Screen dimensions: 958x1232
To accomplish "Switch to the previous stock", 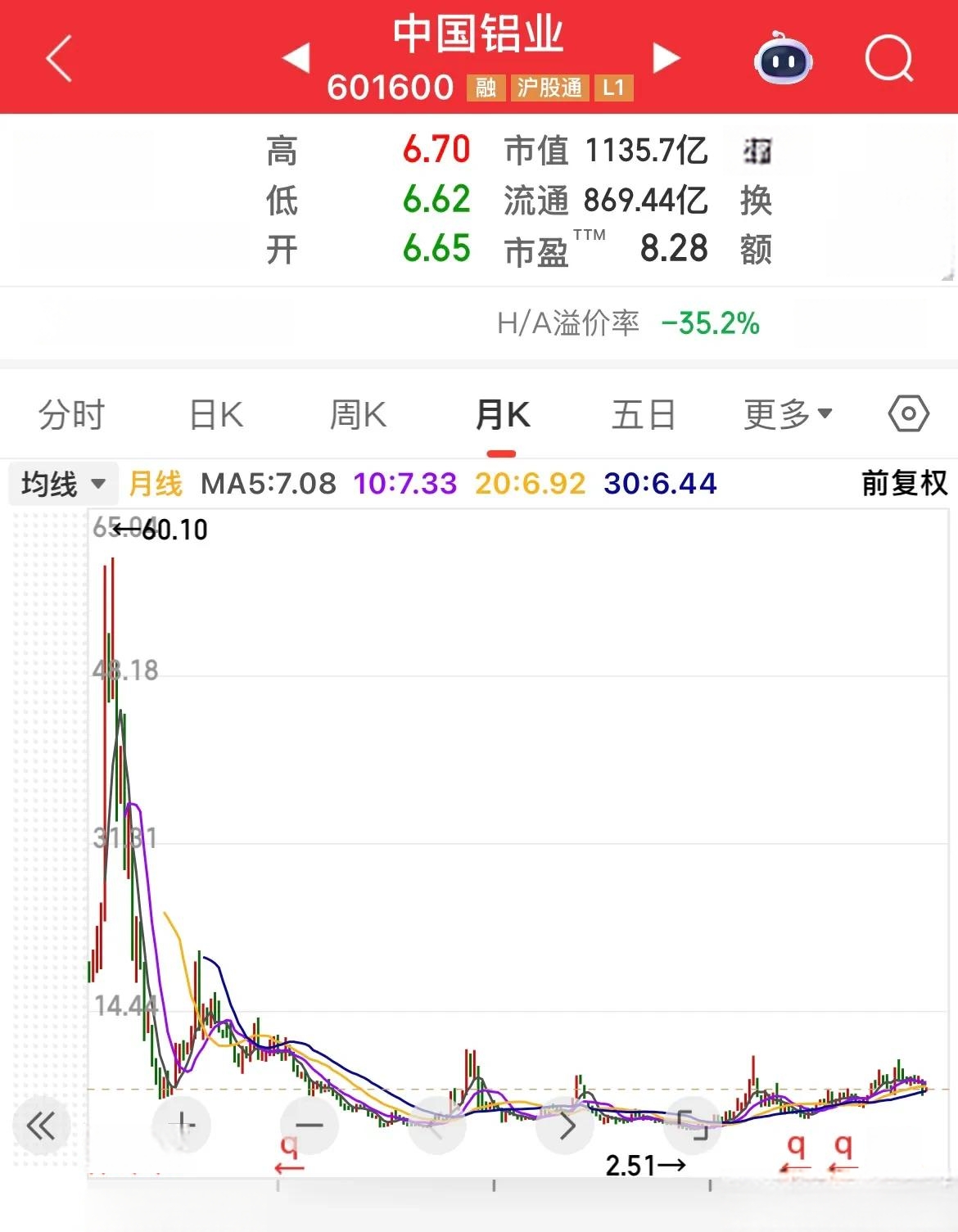I will click(x=296, y=58).
